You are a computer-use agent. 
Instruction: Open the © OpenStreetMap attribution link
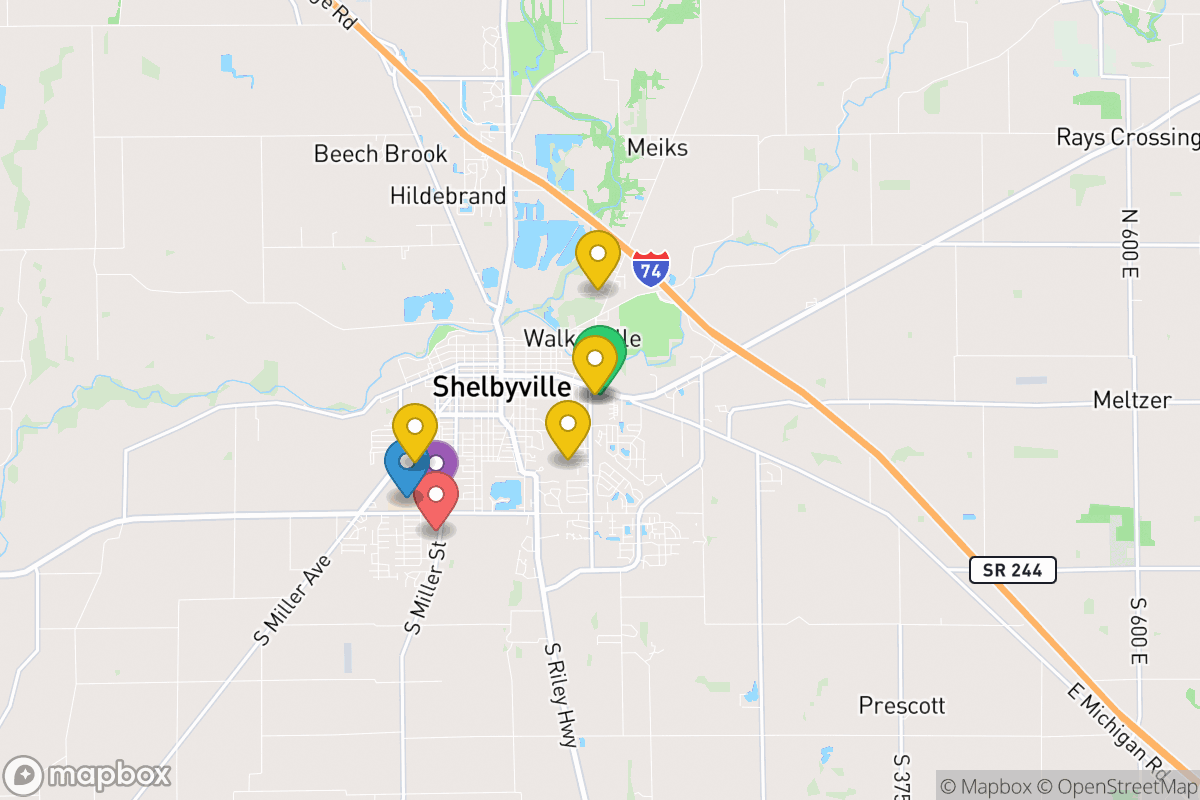pos(1117,785)
